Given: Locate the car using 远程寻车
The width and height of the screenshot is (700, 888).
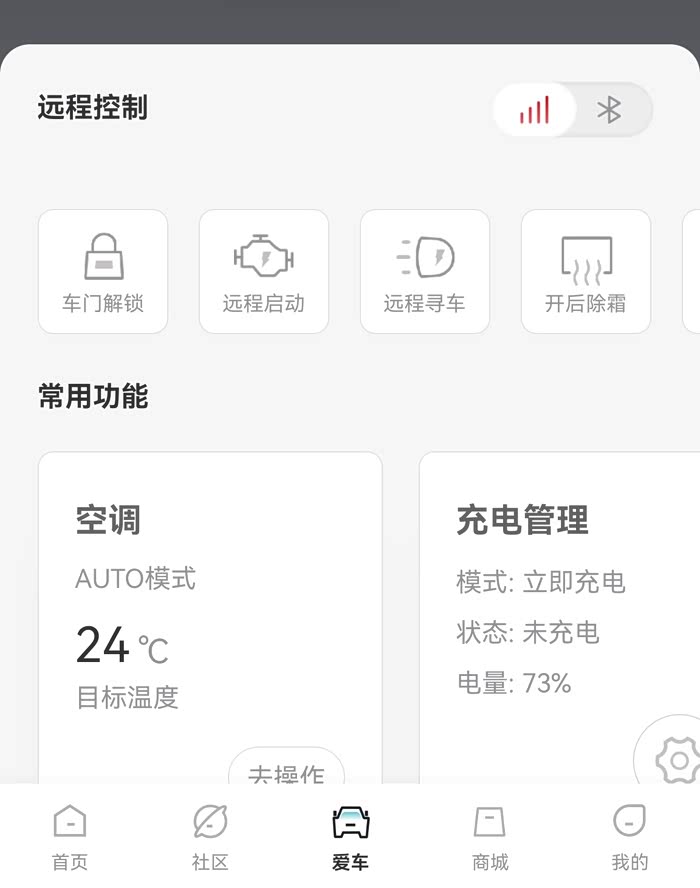Looking at the screenshot, I should tap(425, 271).
